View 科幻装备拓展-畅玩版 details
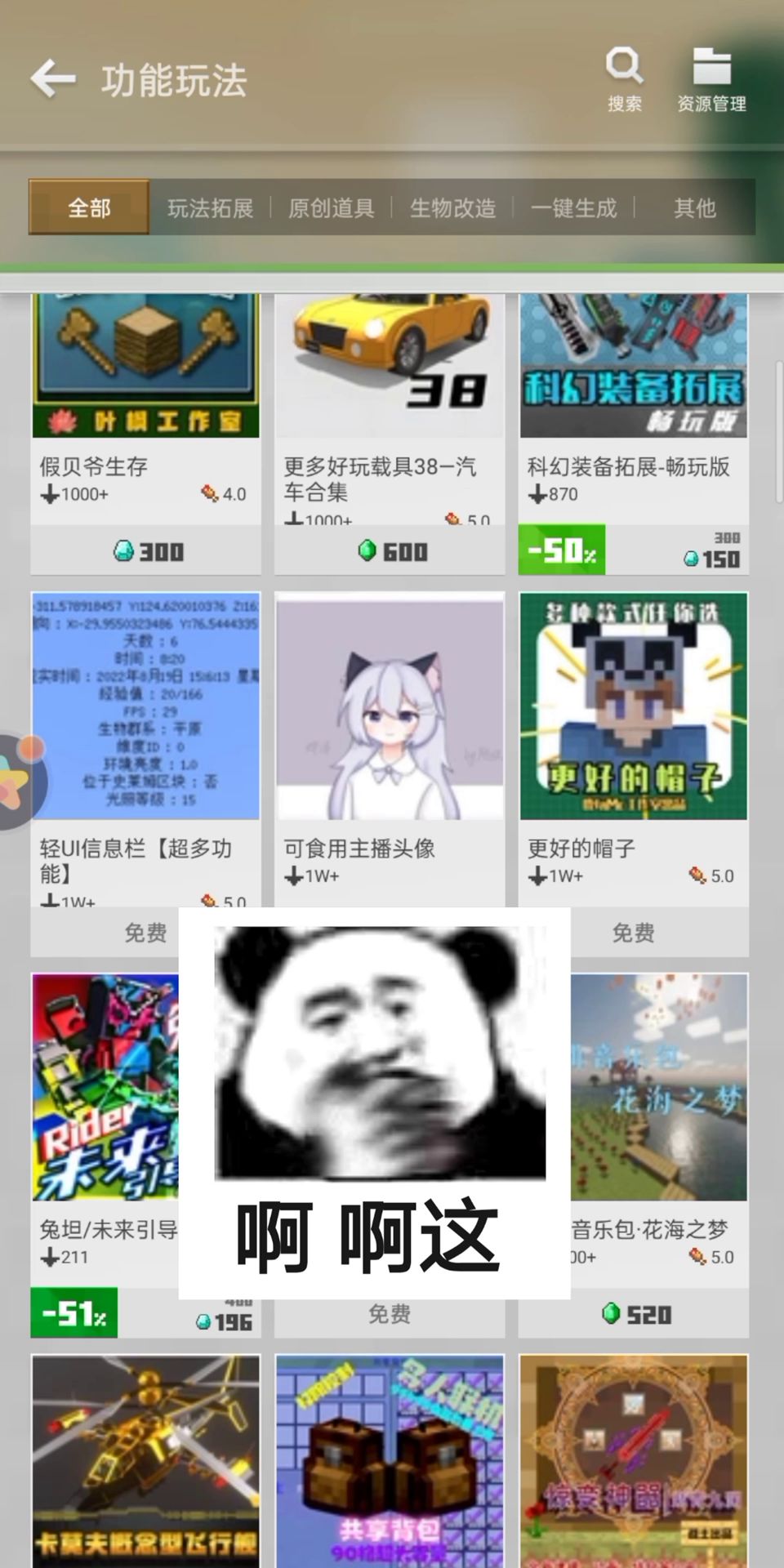 [633, 408]
